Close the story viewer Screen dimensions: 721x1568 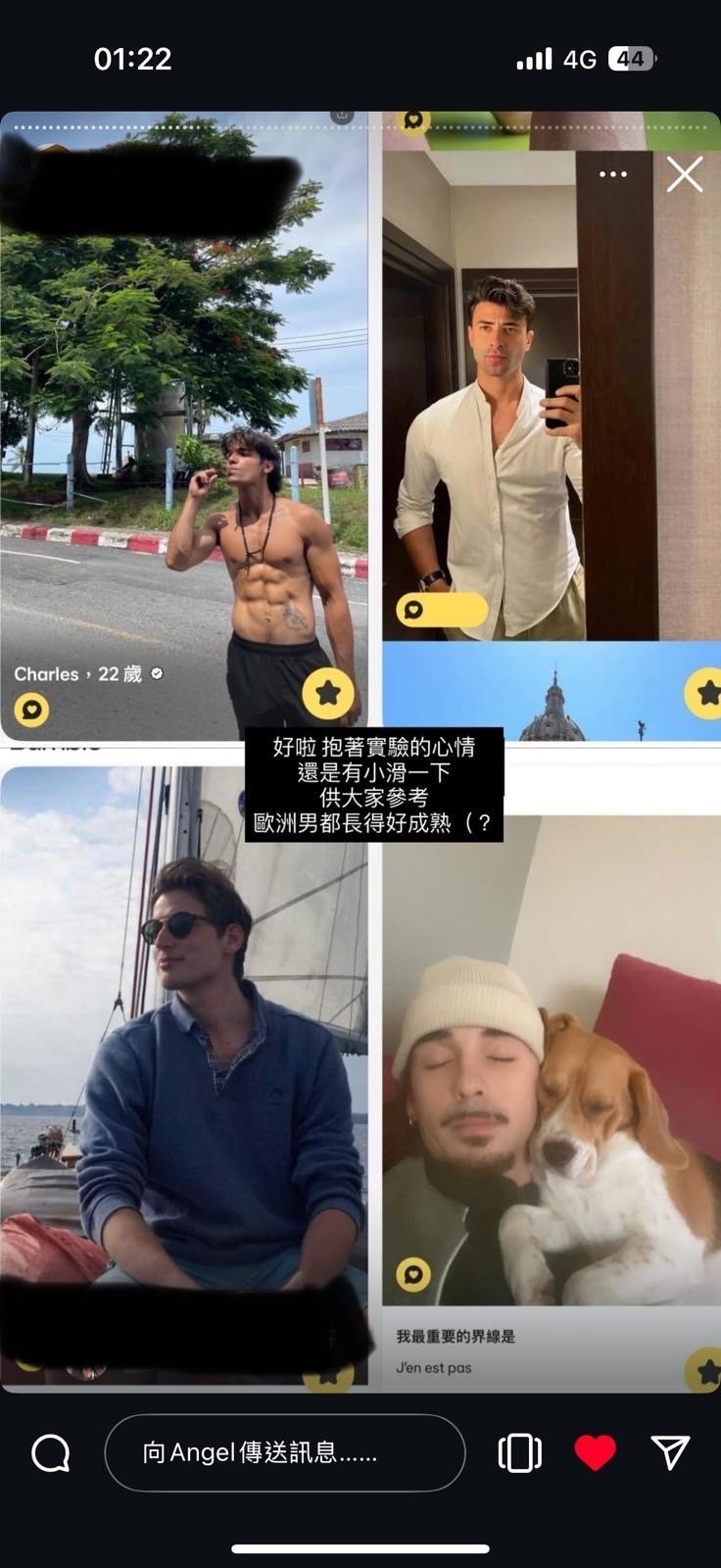pyautogui.click(x=685, y=175)
